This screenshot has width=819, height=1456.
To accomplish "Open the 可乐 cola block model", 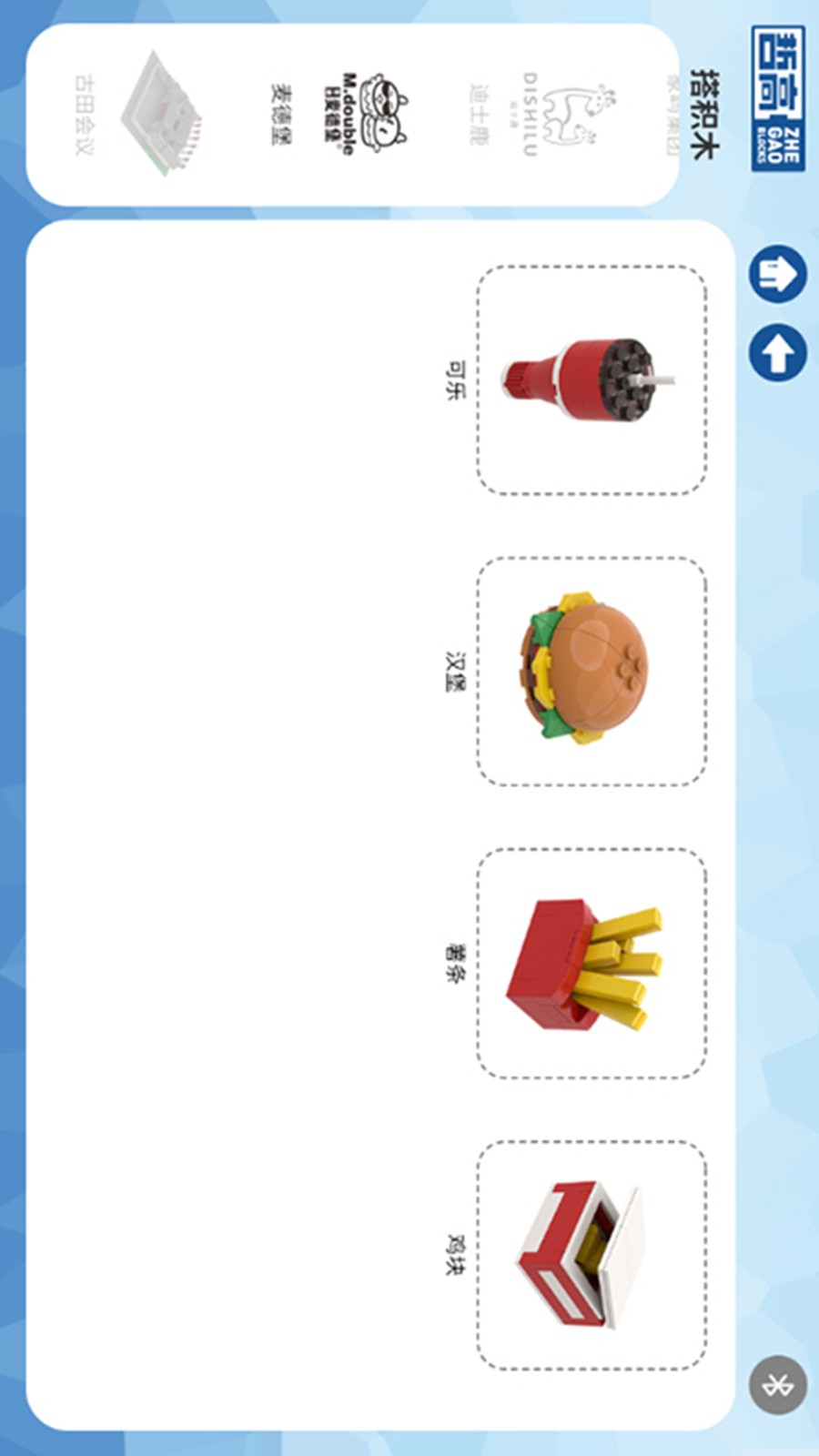I will click(x=591, y=380).
